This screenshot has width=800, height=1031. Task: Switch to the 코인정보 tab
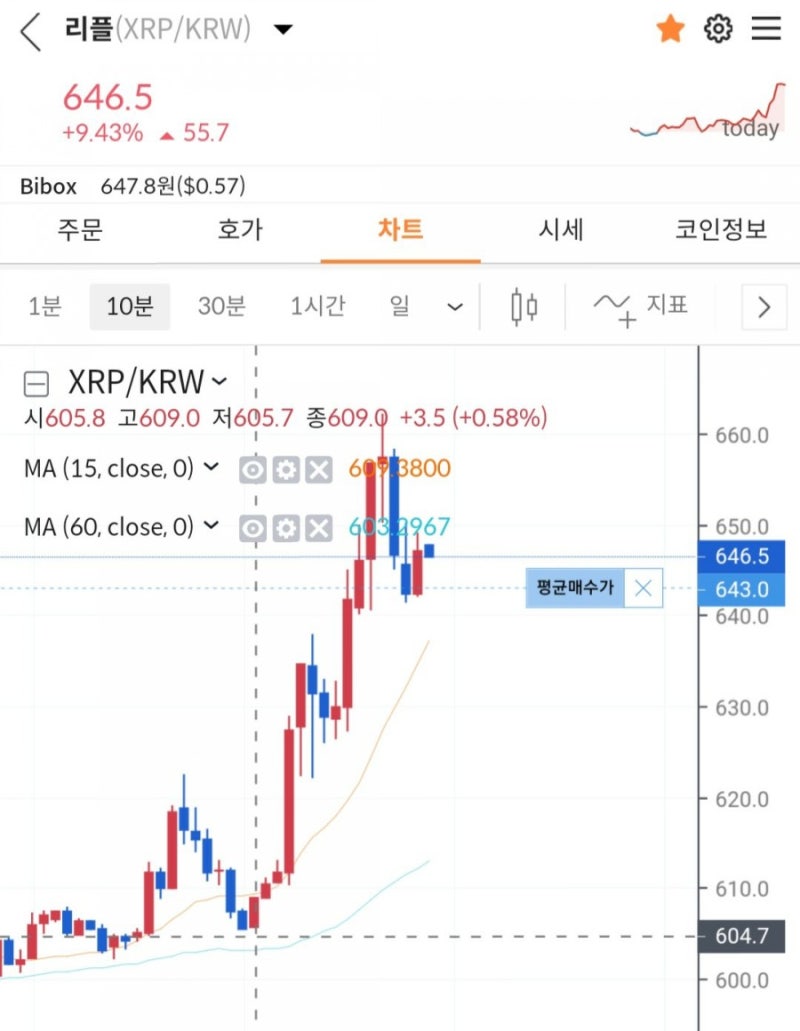point(719,229)
